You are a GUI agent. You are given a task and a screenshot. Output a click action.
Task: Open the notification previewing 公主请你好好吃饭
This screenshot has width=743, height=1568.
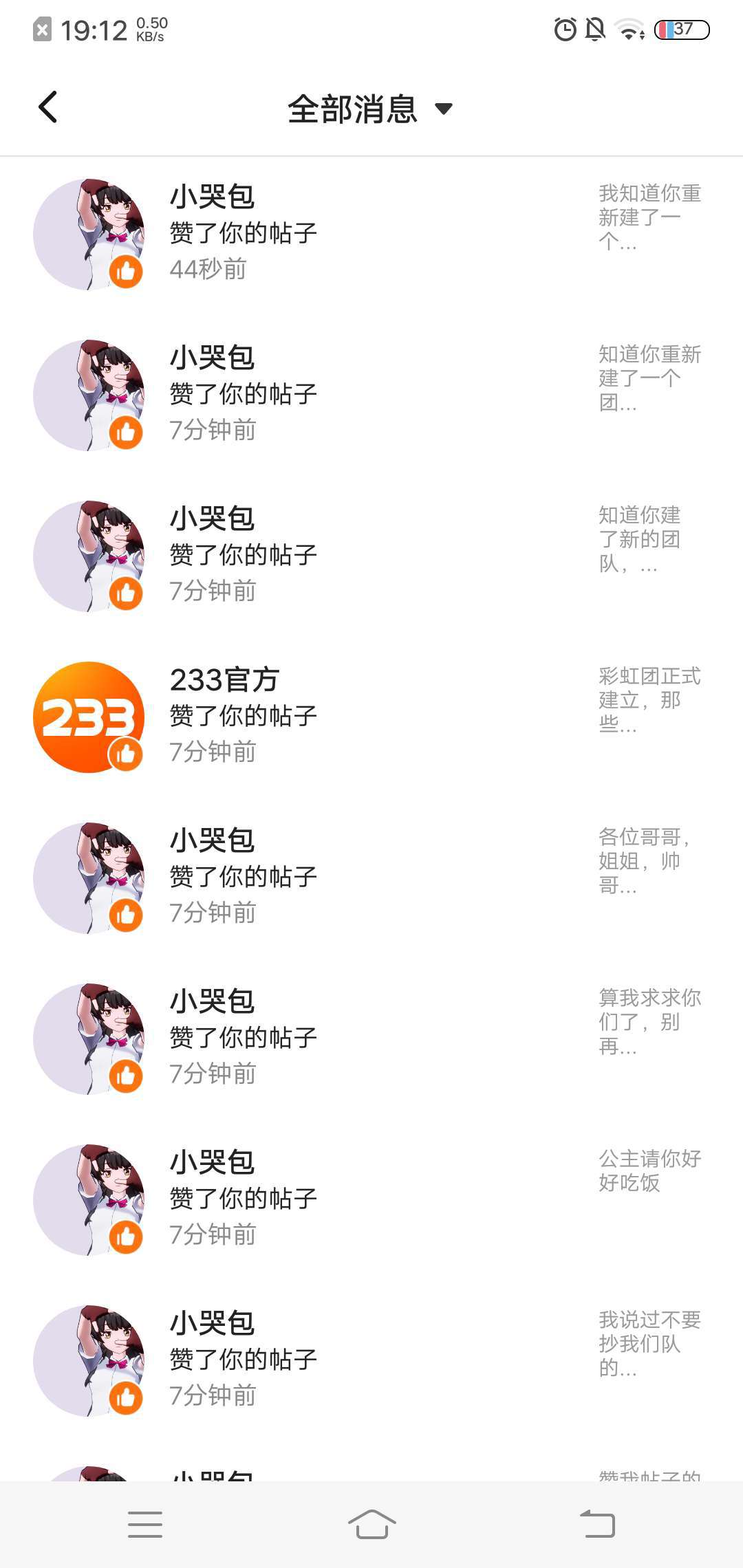click(371, 1199)
